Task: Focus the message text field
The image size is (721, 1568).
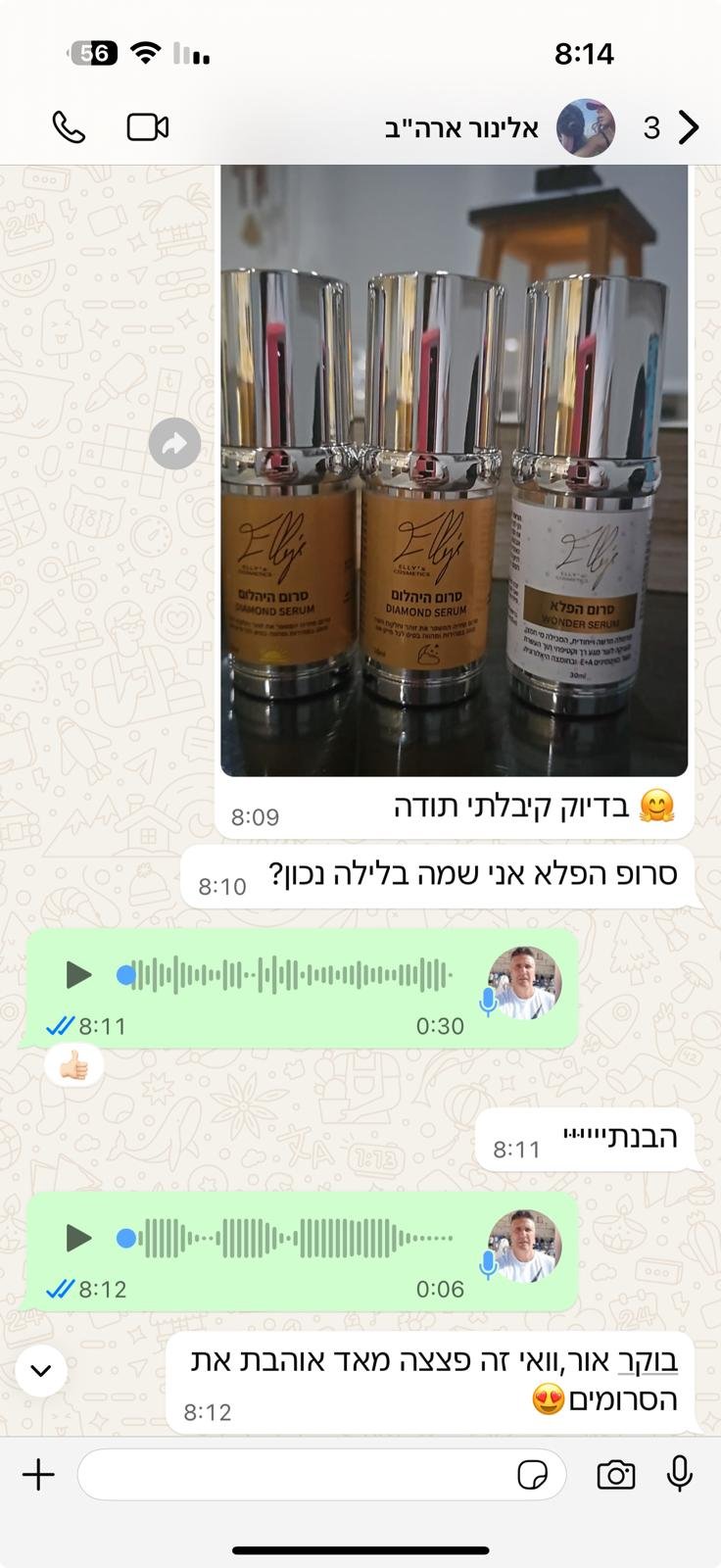Action: tap(294, 1474)
